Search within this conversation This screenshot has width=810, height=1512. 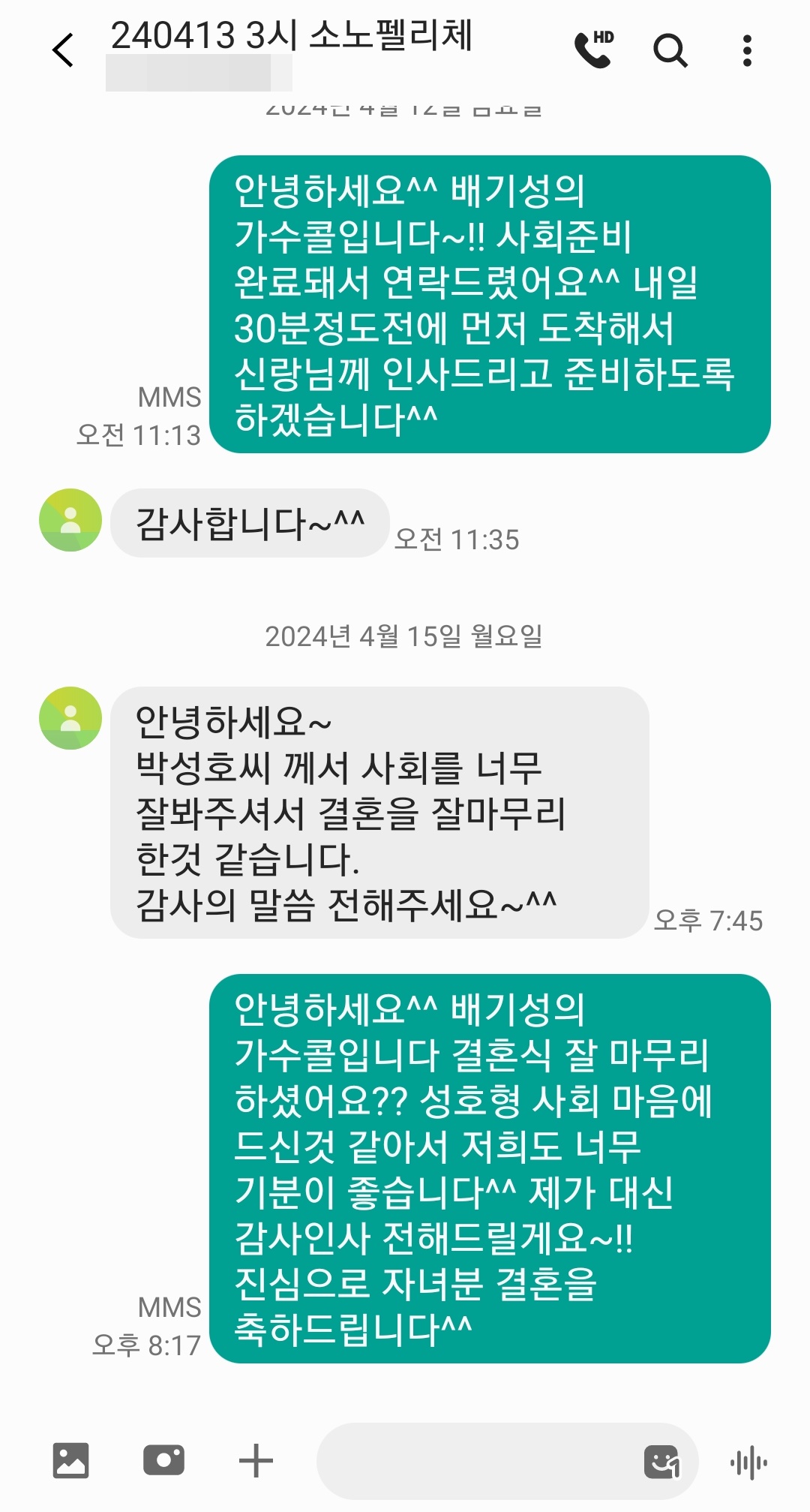[x=670, y=50]
